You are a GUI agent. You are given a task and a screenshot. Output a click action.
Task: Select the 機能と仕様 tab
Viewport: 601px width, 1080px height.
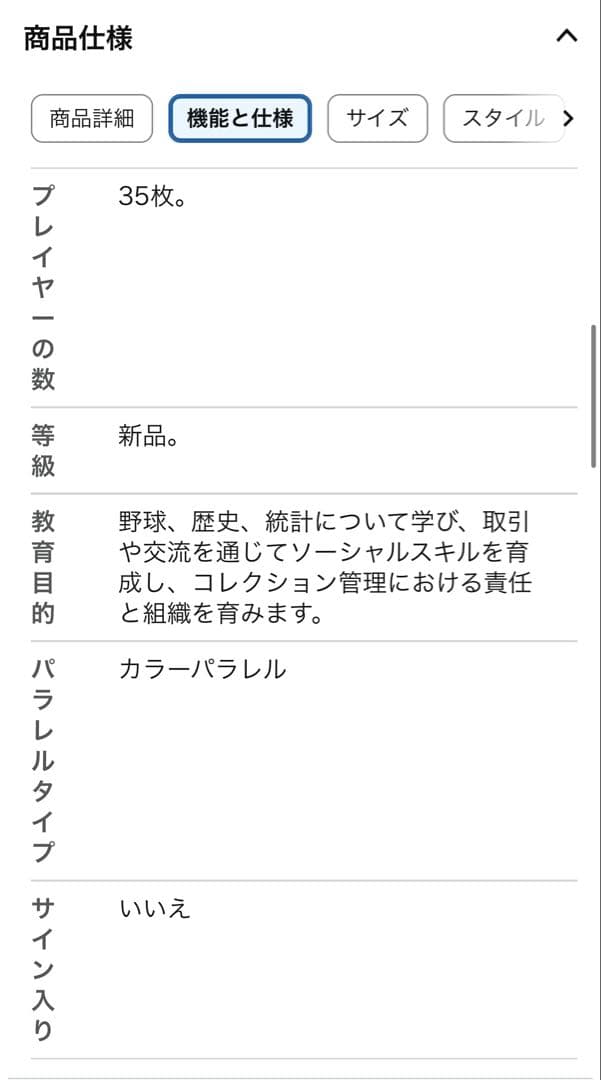coord(240,118)
